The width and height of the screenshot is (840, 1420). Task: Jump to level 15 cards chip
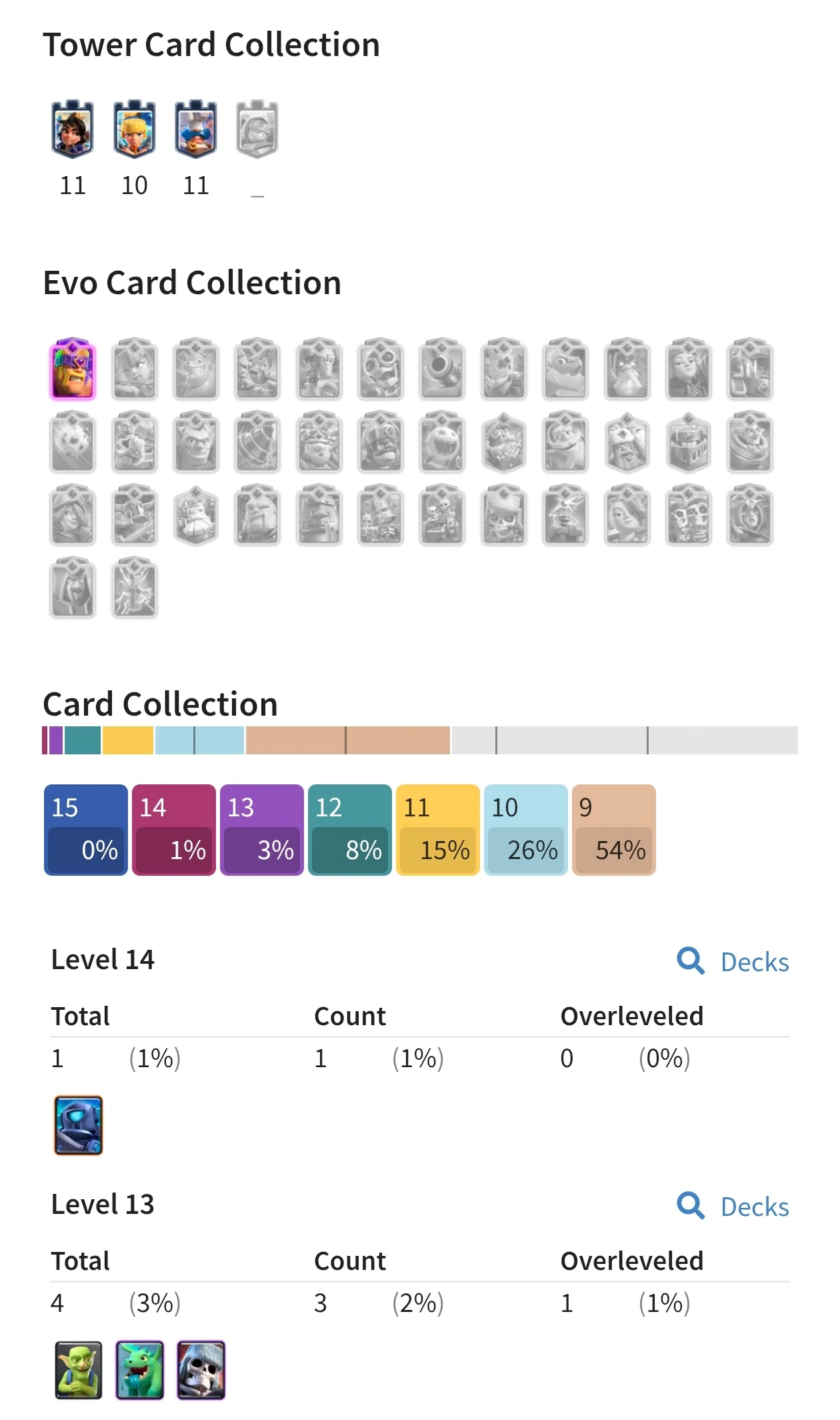[85, 830]
